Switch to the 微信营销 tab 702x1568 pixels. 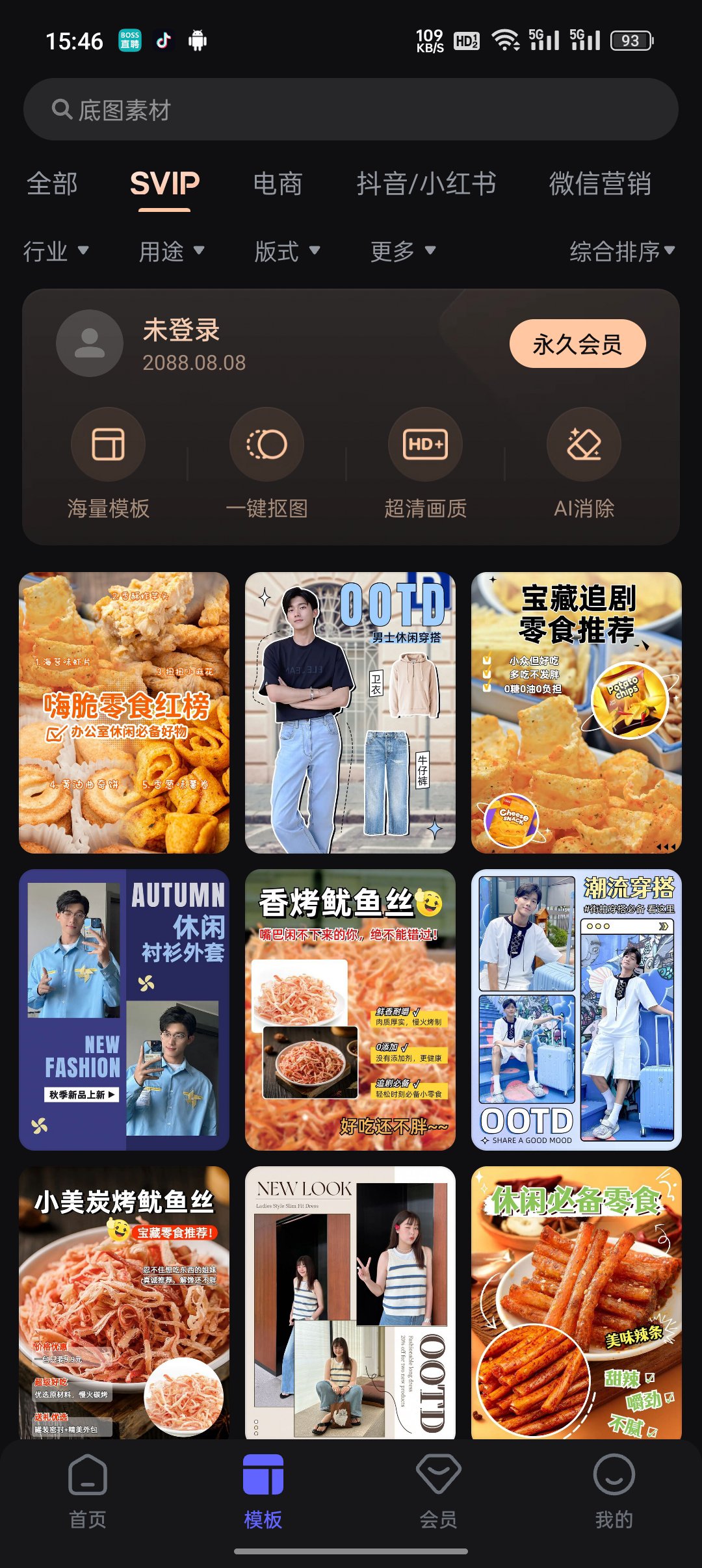point(600,184)
